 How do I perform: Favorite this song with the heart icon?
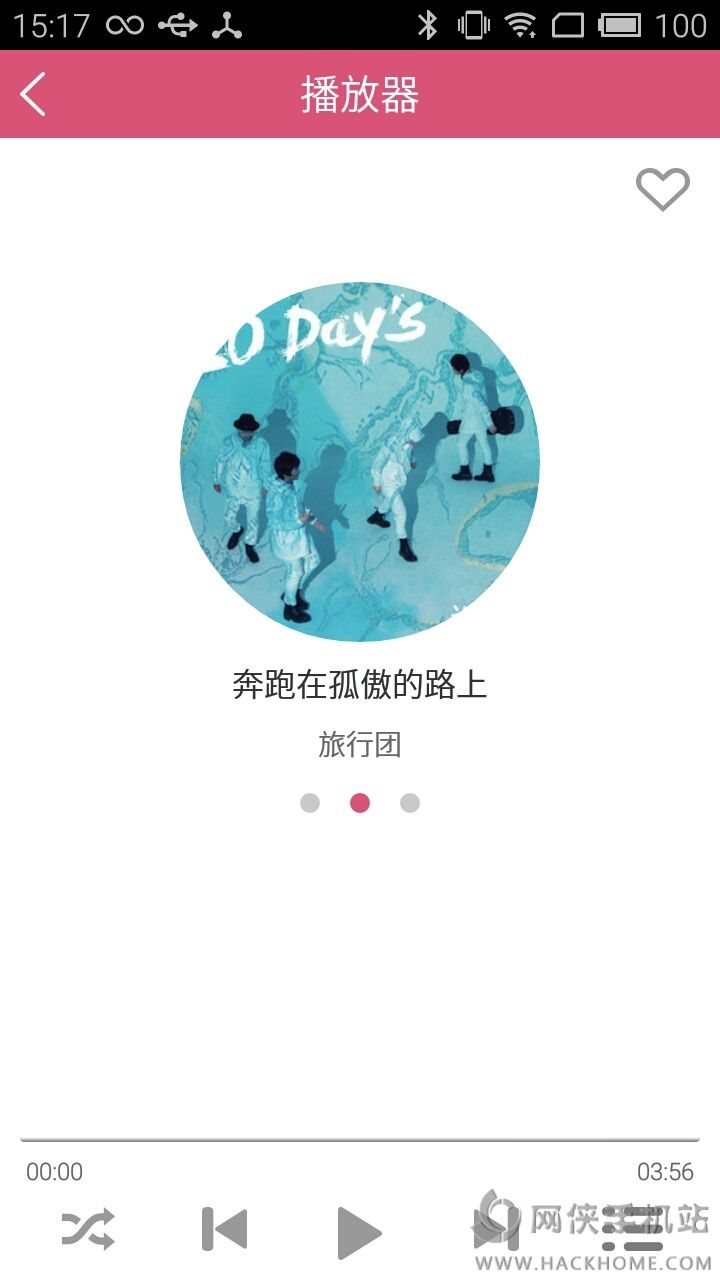coord(662,189)
